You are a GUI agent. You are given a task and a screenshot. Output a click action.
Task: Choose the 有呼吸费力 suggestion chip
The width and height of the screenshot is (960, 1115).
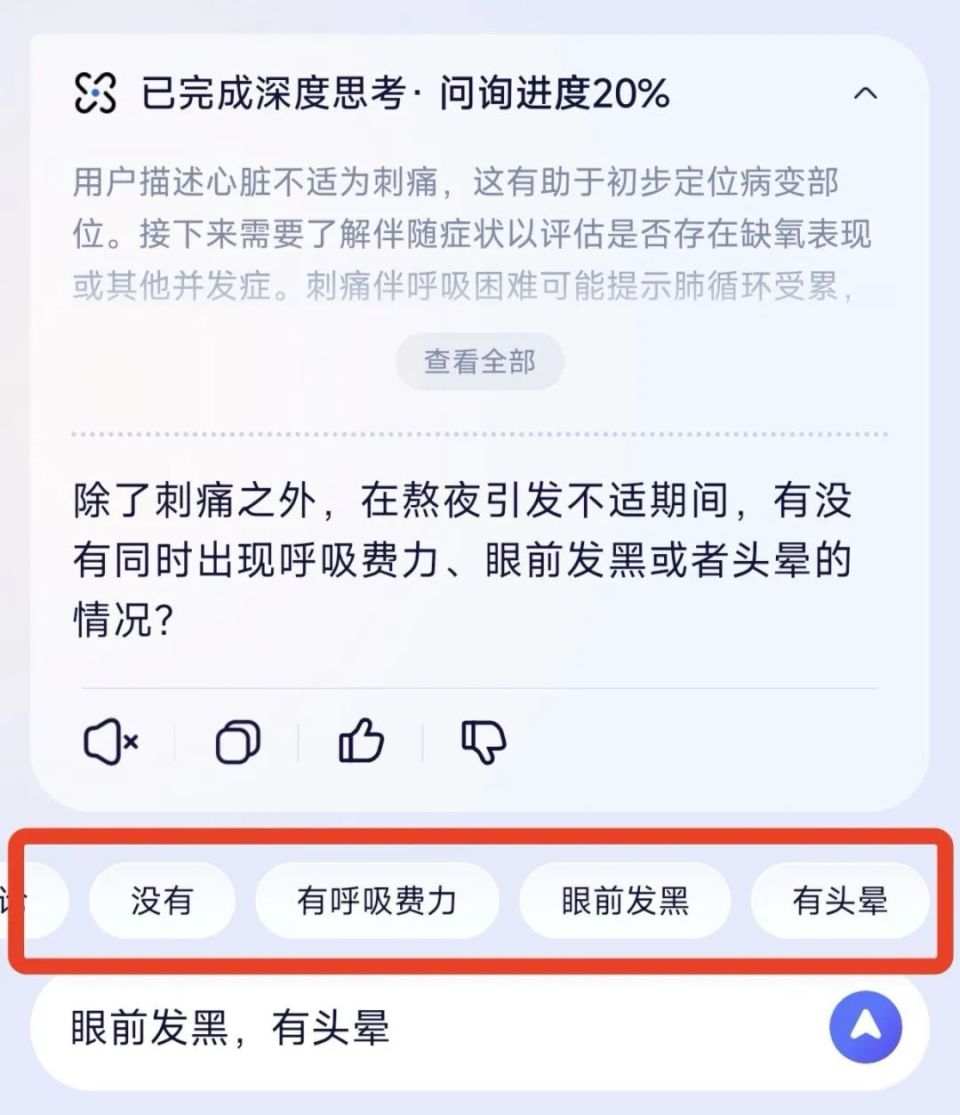pyautogui.click(x=377, y=902)
